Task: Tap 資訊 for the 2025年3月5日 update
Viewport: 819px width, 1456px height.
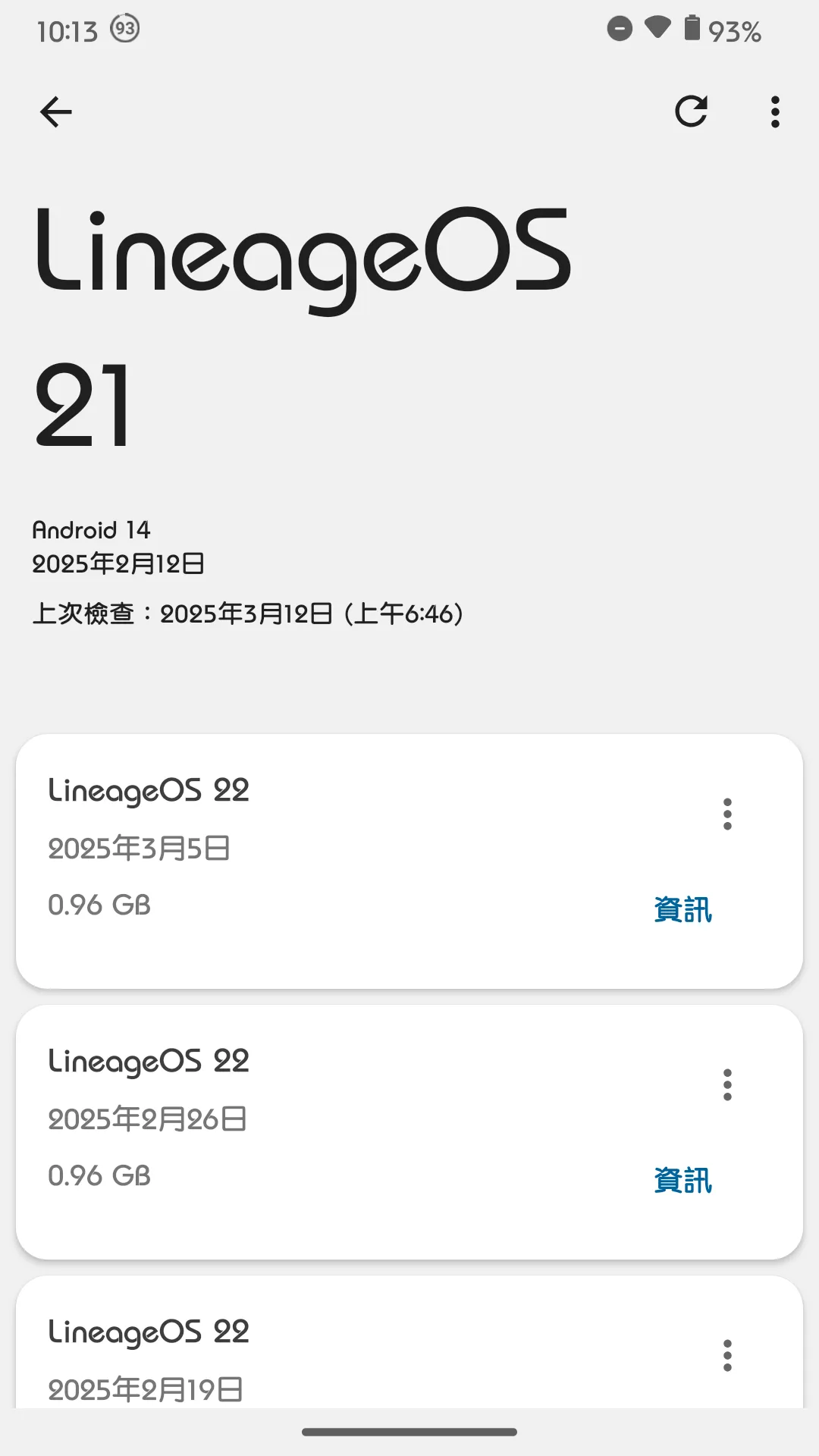Action: point(682,909)
